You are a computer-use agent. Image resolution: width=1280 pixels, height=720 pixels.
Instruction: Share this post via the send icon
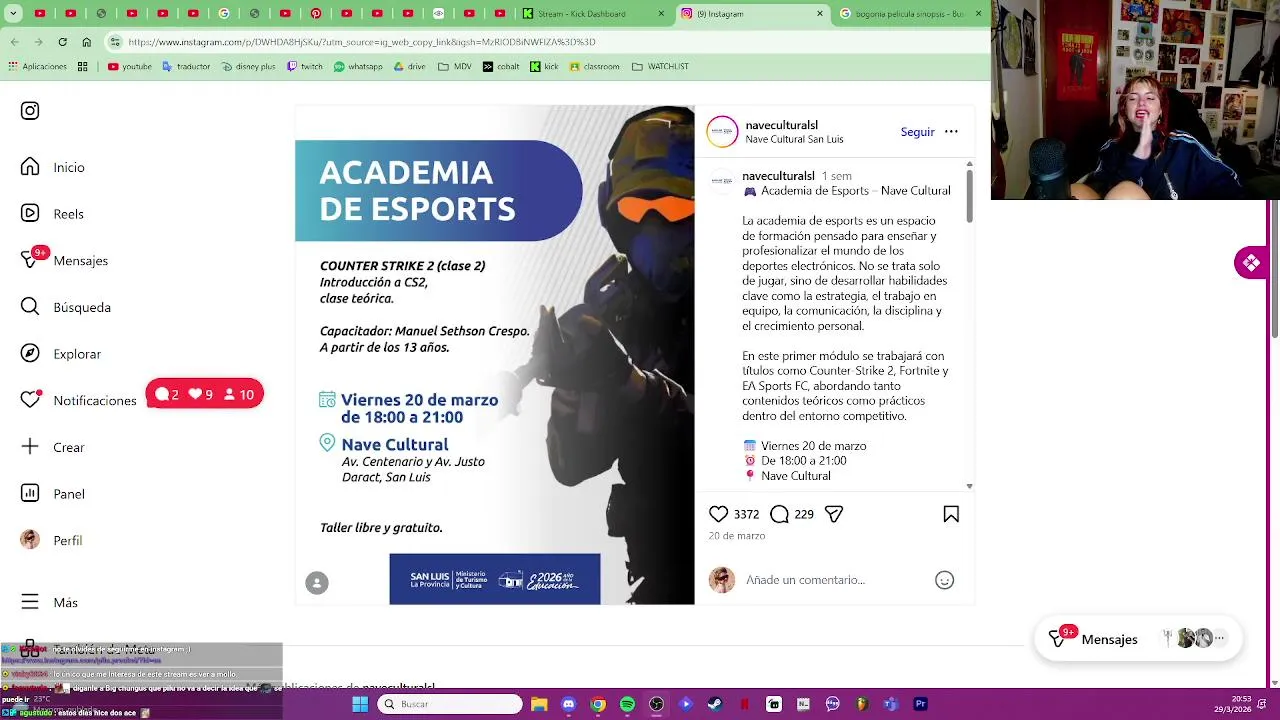(834, 514)
